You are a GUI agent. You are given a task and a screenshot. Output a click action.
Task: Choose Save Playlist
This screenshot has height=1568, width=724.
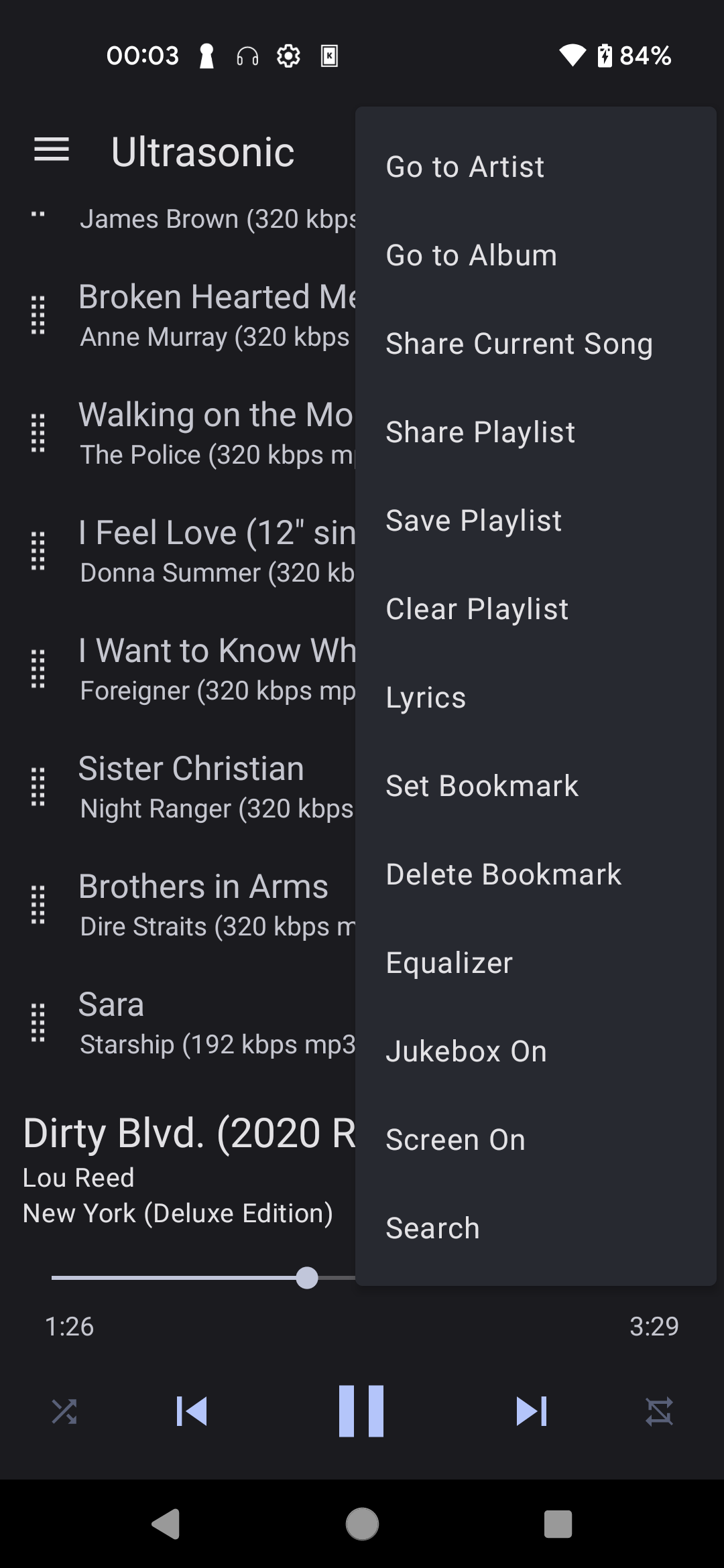tap(536, 521)
